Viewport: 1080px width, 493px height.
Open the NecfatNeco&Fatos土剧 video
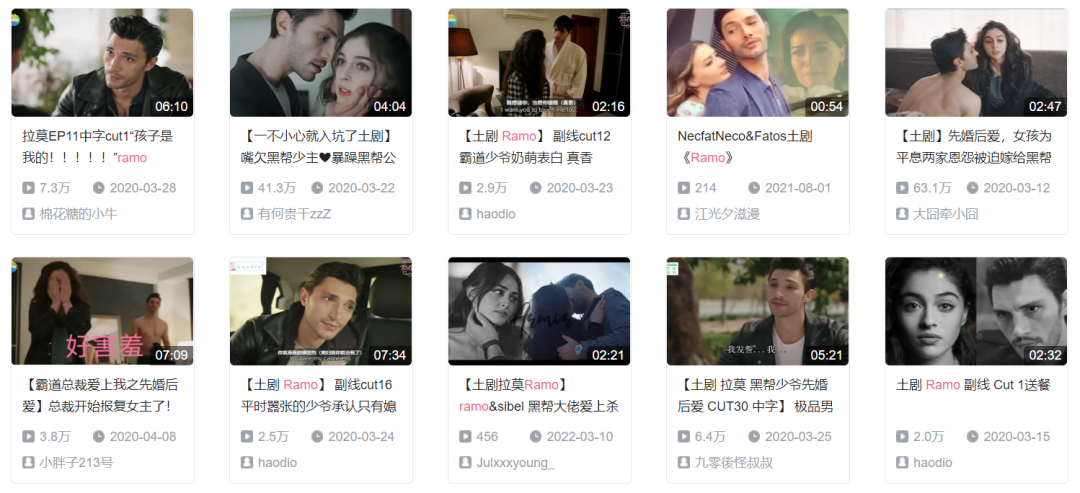click(757, 62)
